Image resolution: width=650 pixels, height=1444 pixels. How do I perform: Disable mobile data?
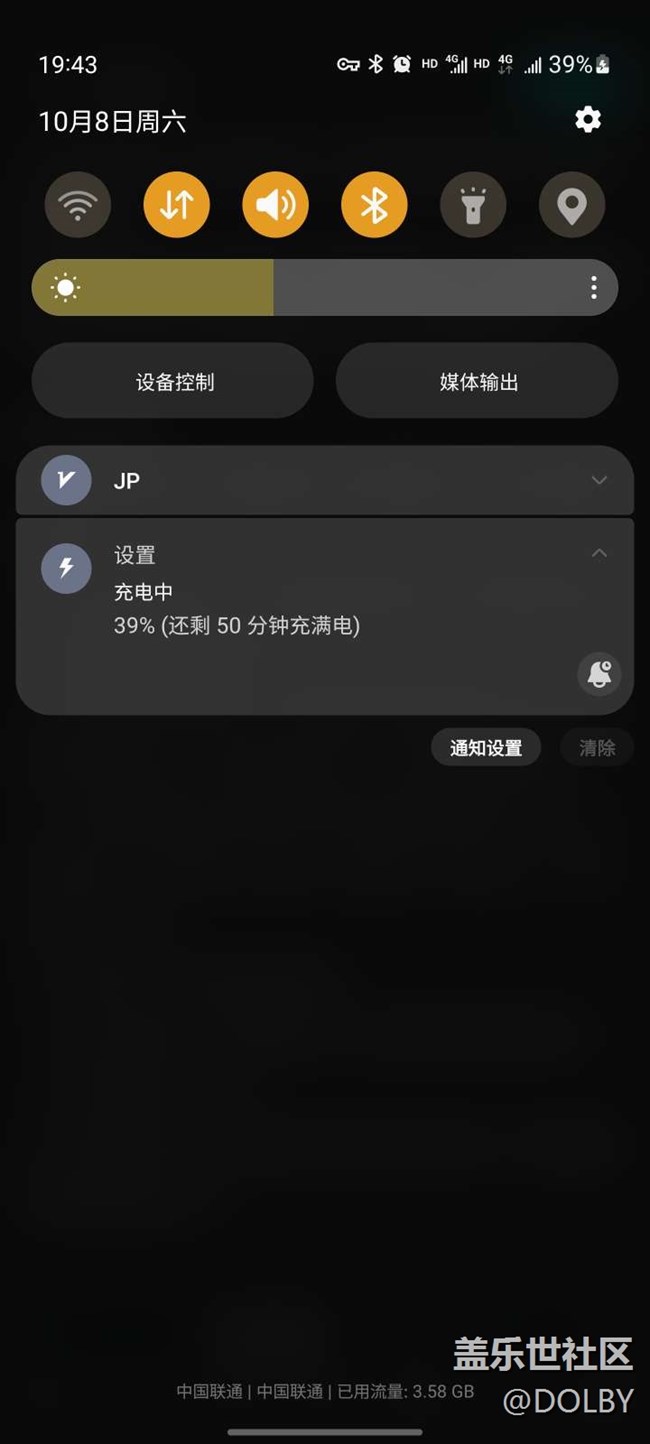[176, 205]
